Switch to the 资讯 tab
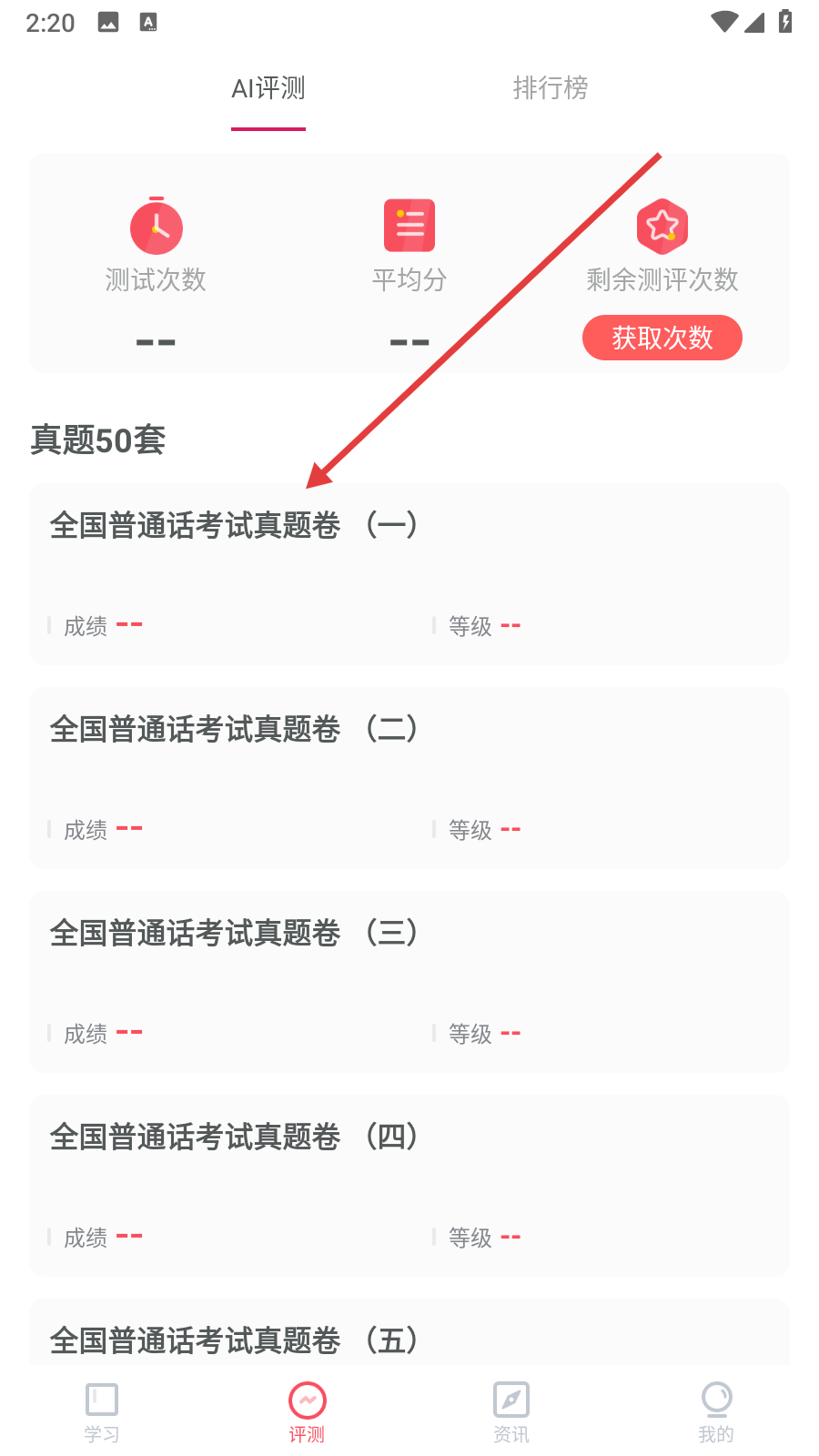The height and width of the screenshot is (1456, 819). coord(511,1413)
